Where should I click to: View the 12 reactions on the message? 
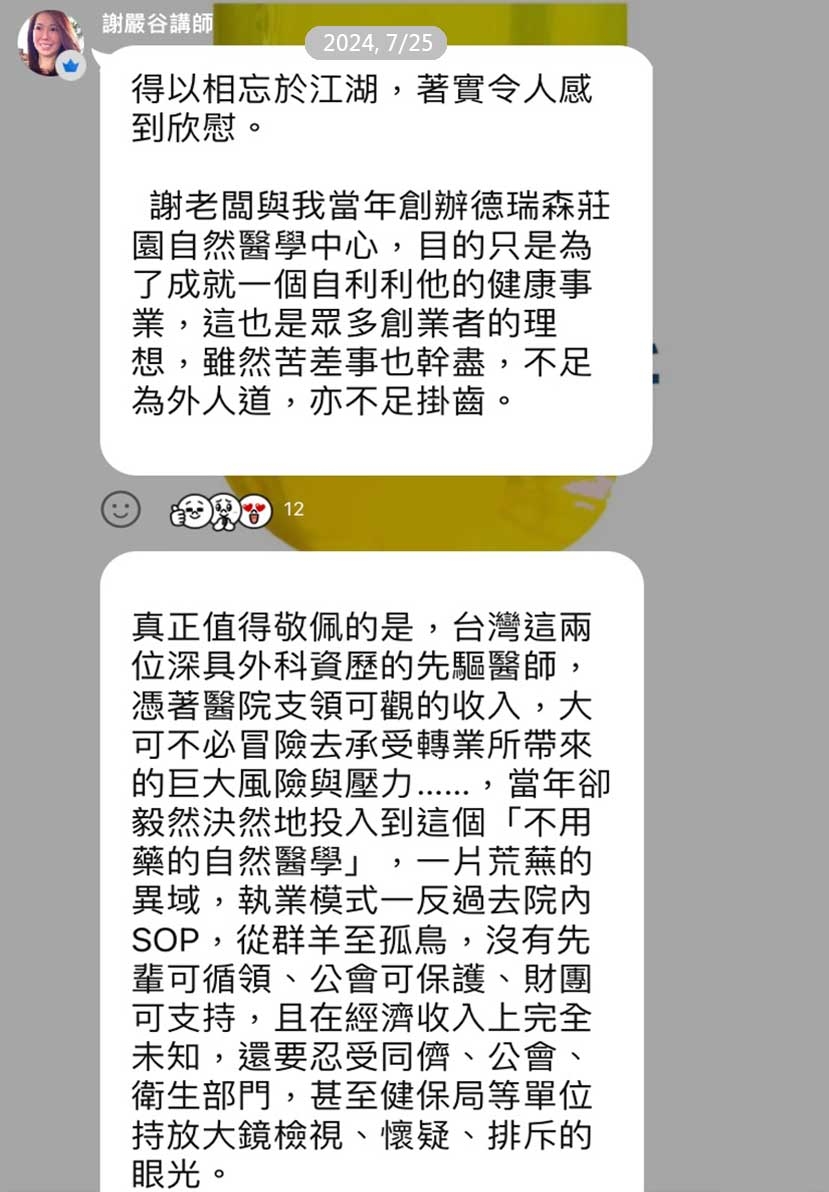pyautogui.click(x=236, y=510)
